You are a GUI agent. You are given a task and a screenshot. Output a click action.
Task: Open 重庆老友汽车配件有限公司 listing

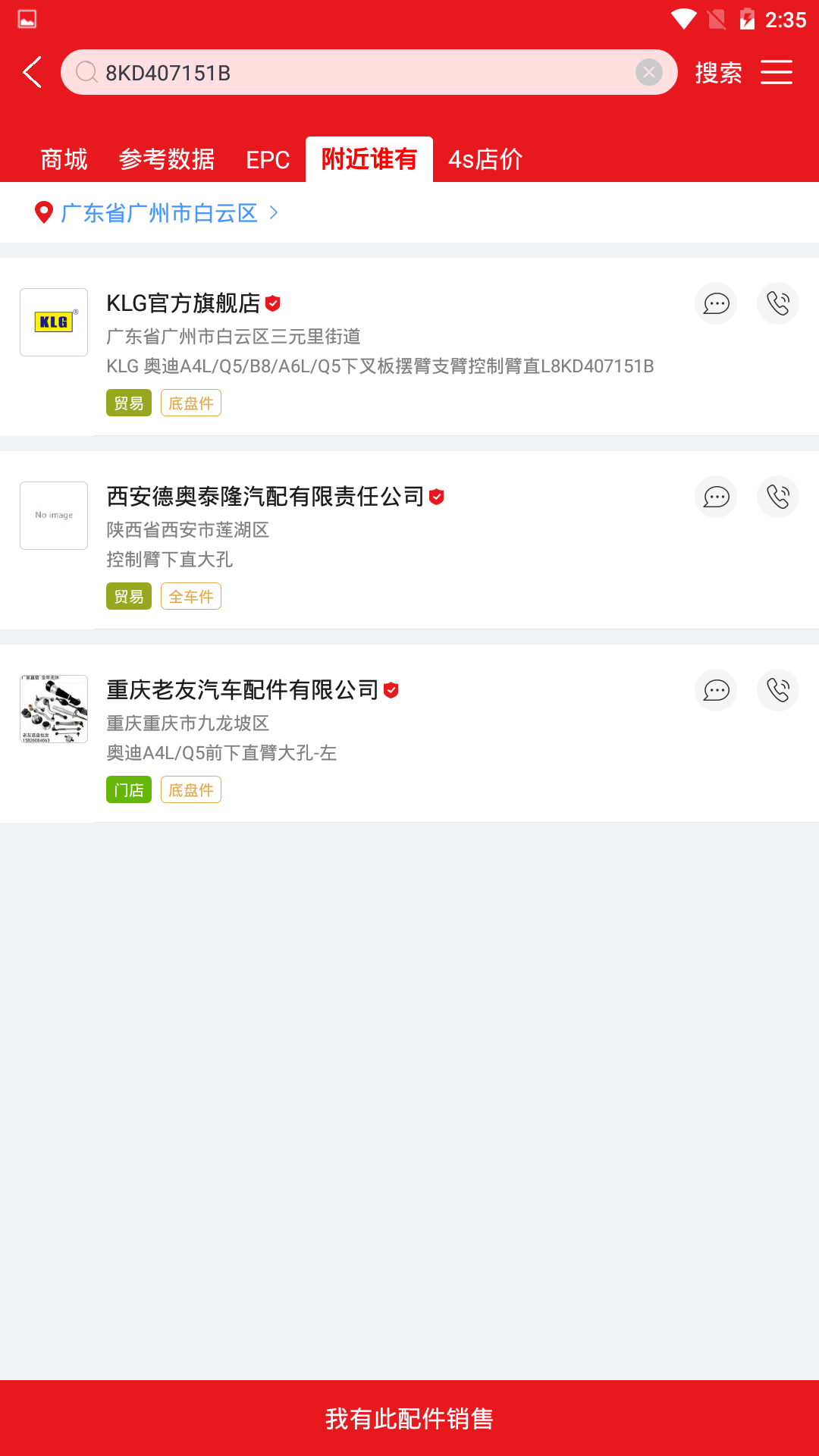point(379,734)
